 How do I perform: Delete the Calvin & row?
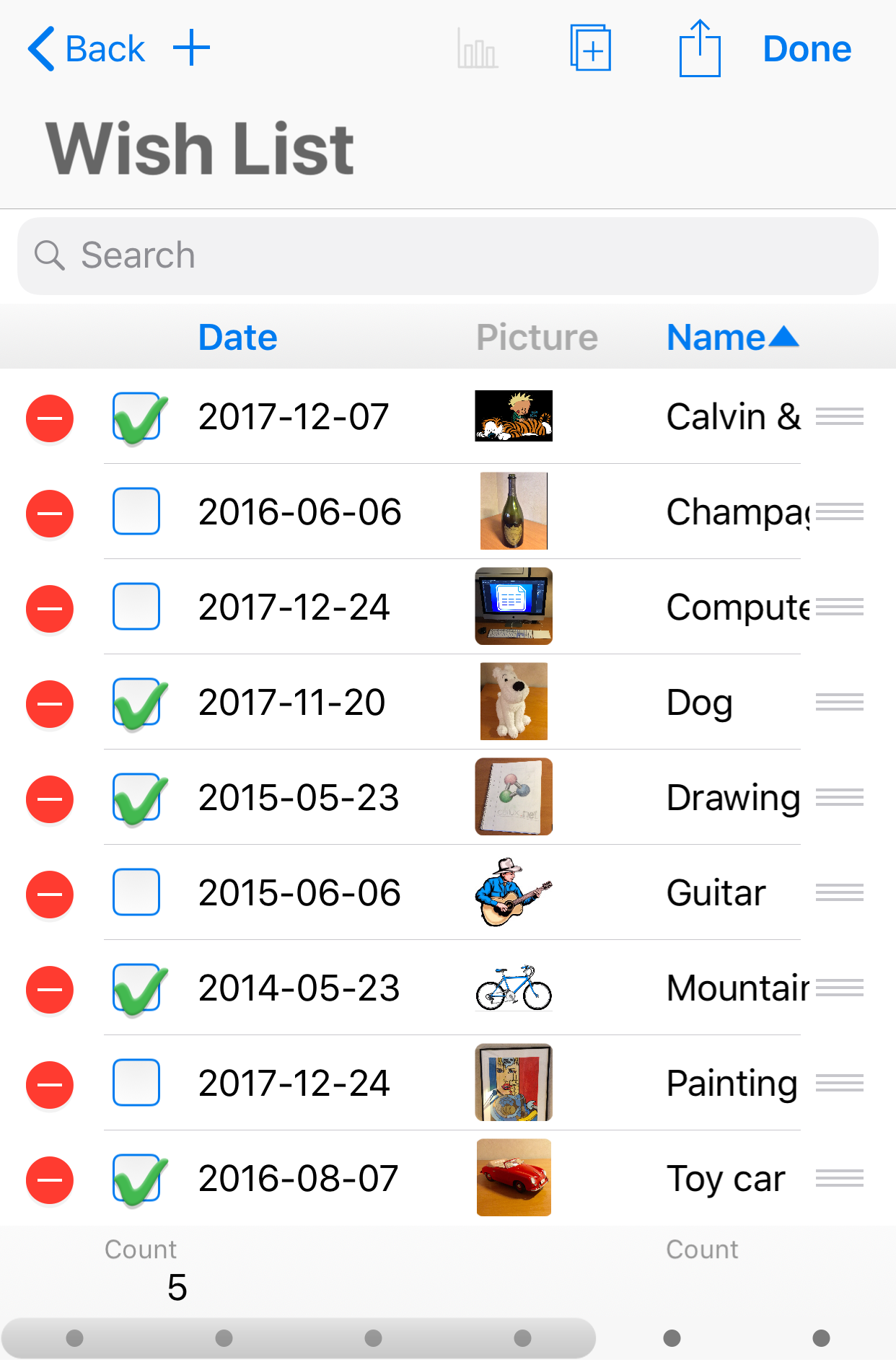[50, 418]
